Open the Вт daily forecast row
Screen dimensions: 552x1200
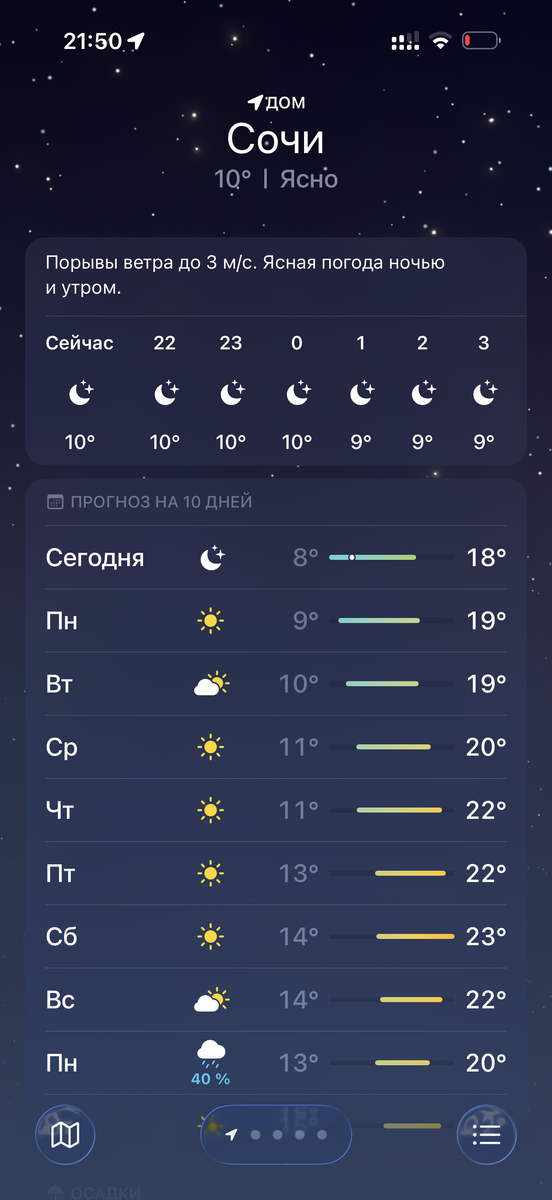point(276,684)
